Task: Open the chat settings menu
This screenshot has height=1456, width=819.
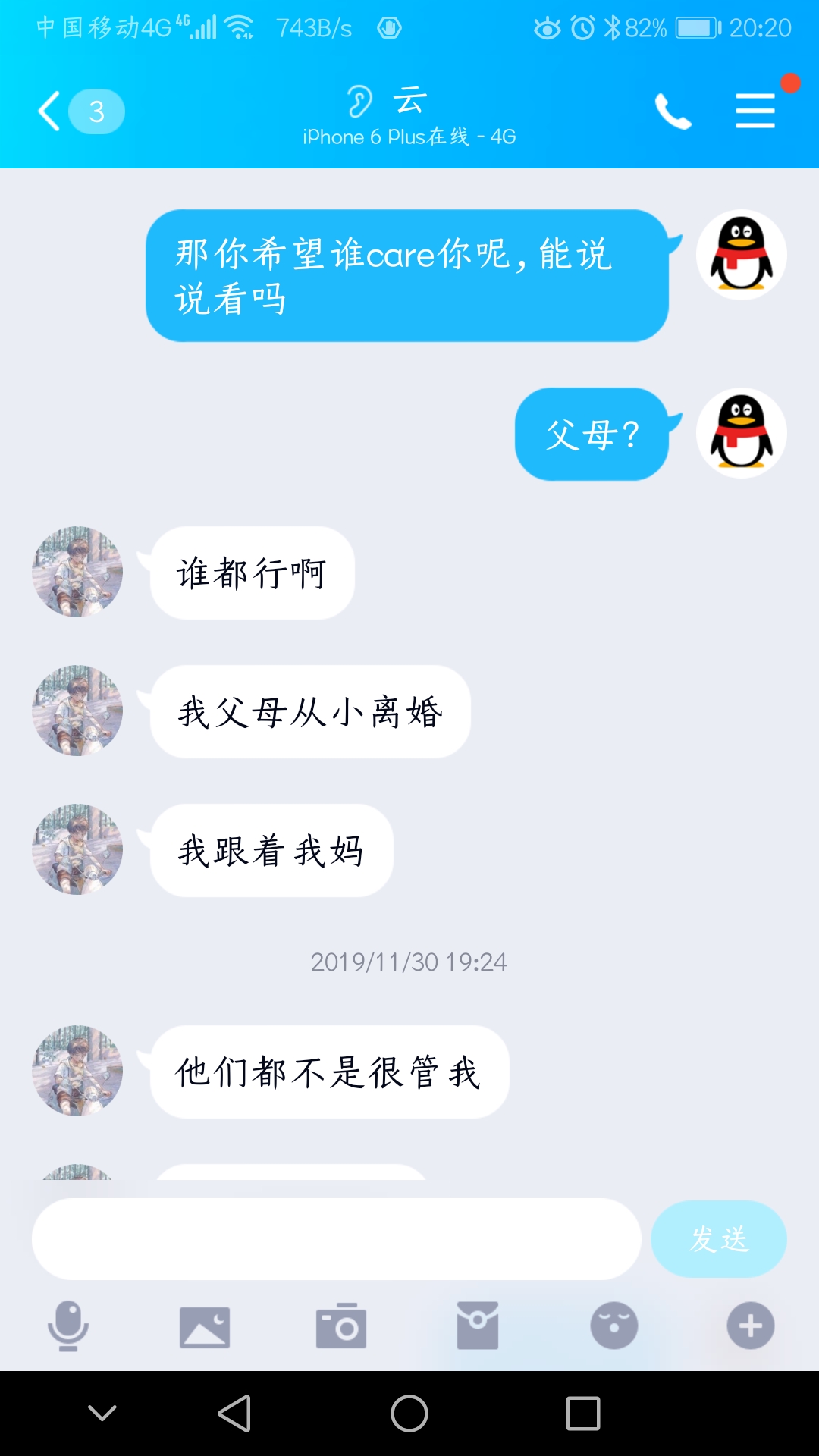Action: (x=755, y=111)
